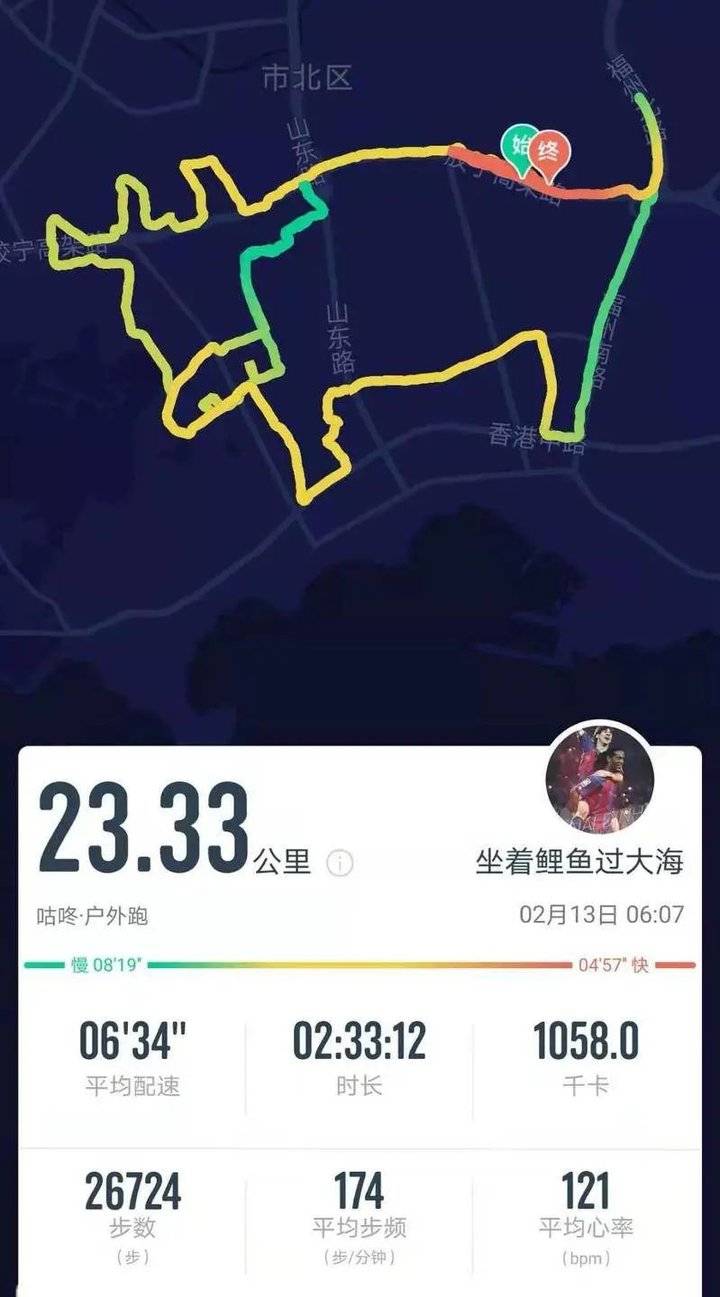This screenshot has width=720, height=1297.
Task: Open the runner's profile avatar
Action: tap(600, 776)
